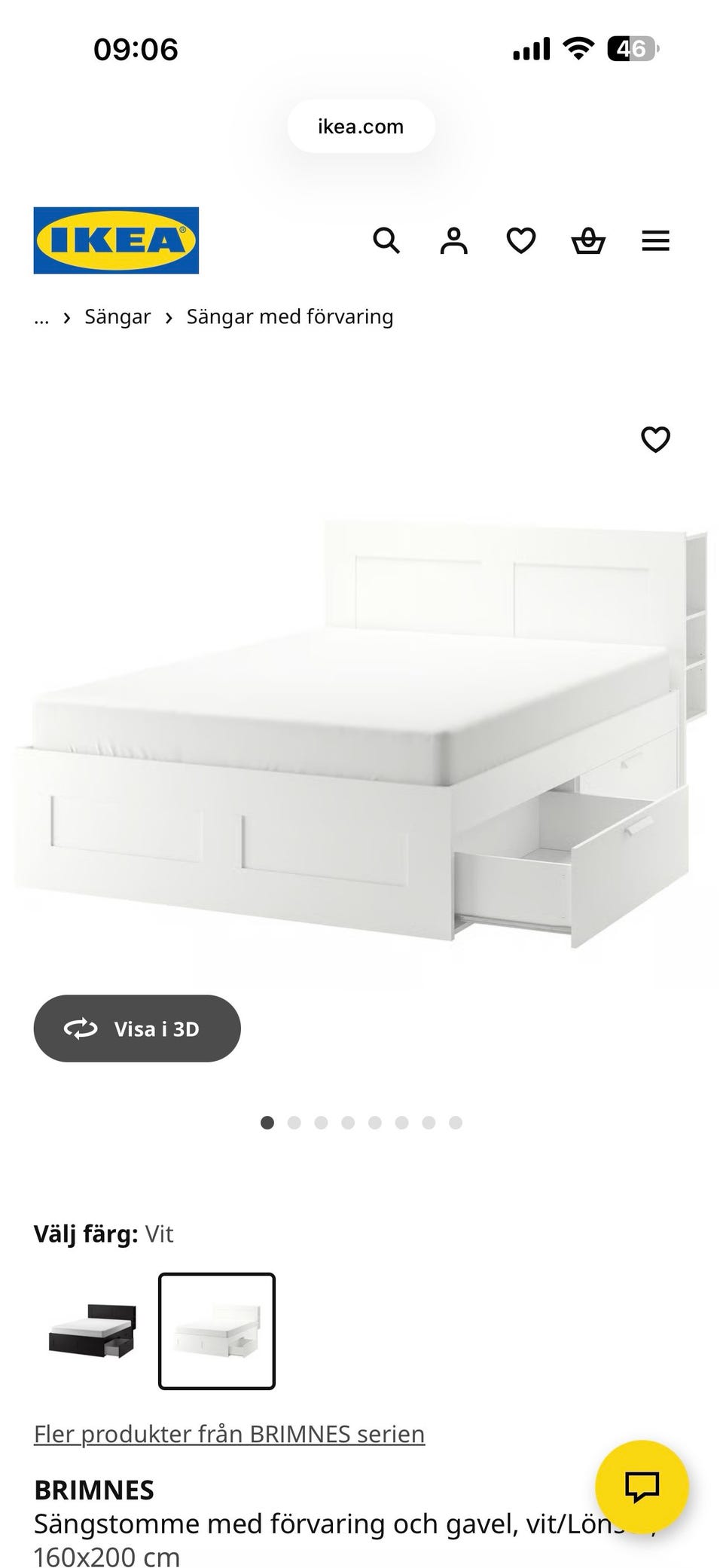Tap the IKEA logo to go home

point(116,240)
